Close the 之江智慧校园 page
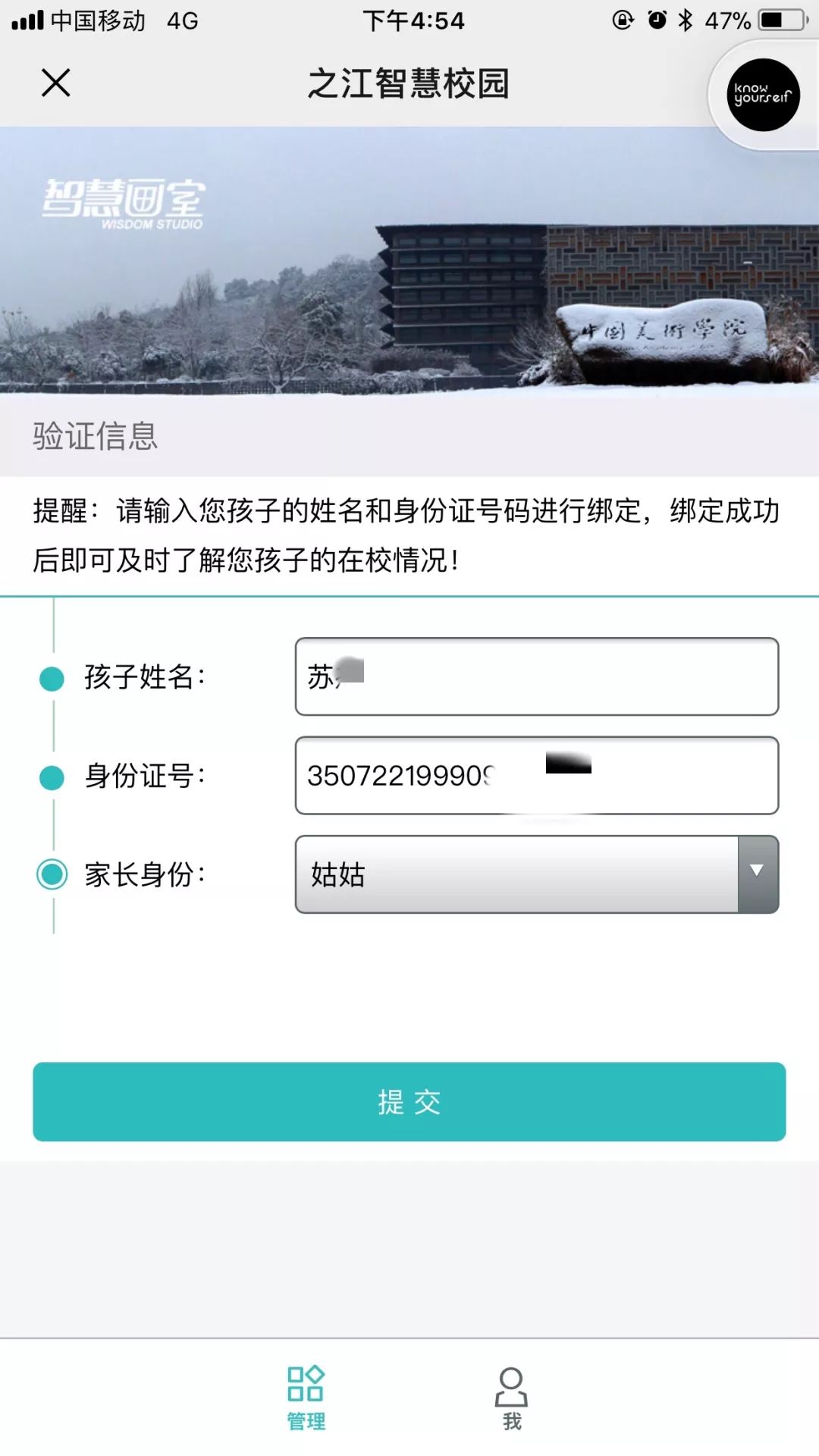Screen dimensions: 819x1456 coord(55,83)
